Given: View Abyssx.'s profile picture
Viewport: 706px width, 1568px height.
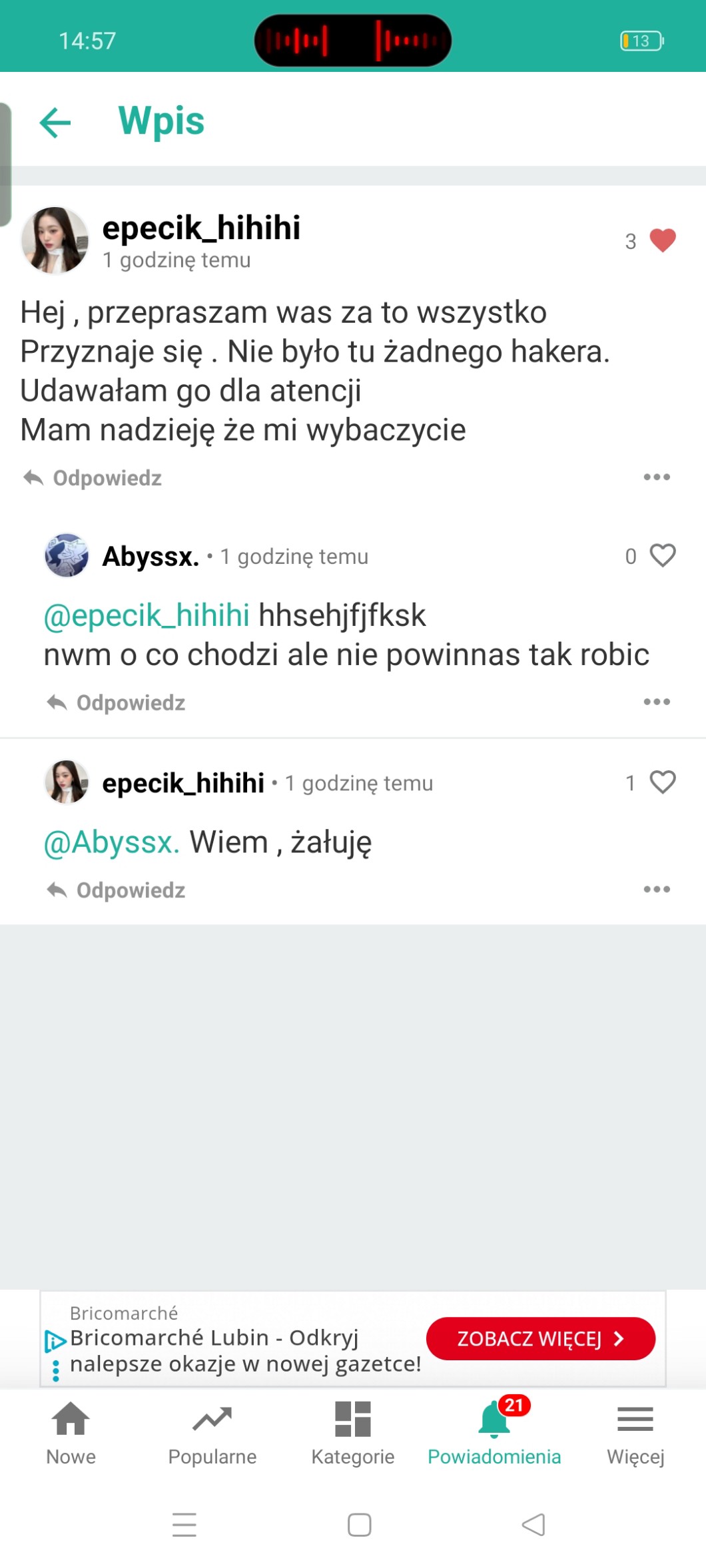Looking at the screenshot, I should coord(67,555).
